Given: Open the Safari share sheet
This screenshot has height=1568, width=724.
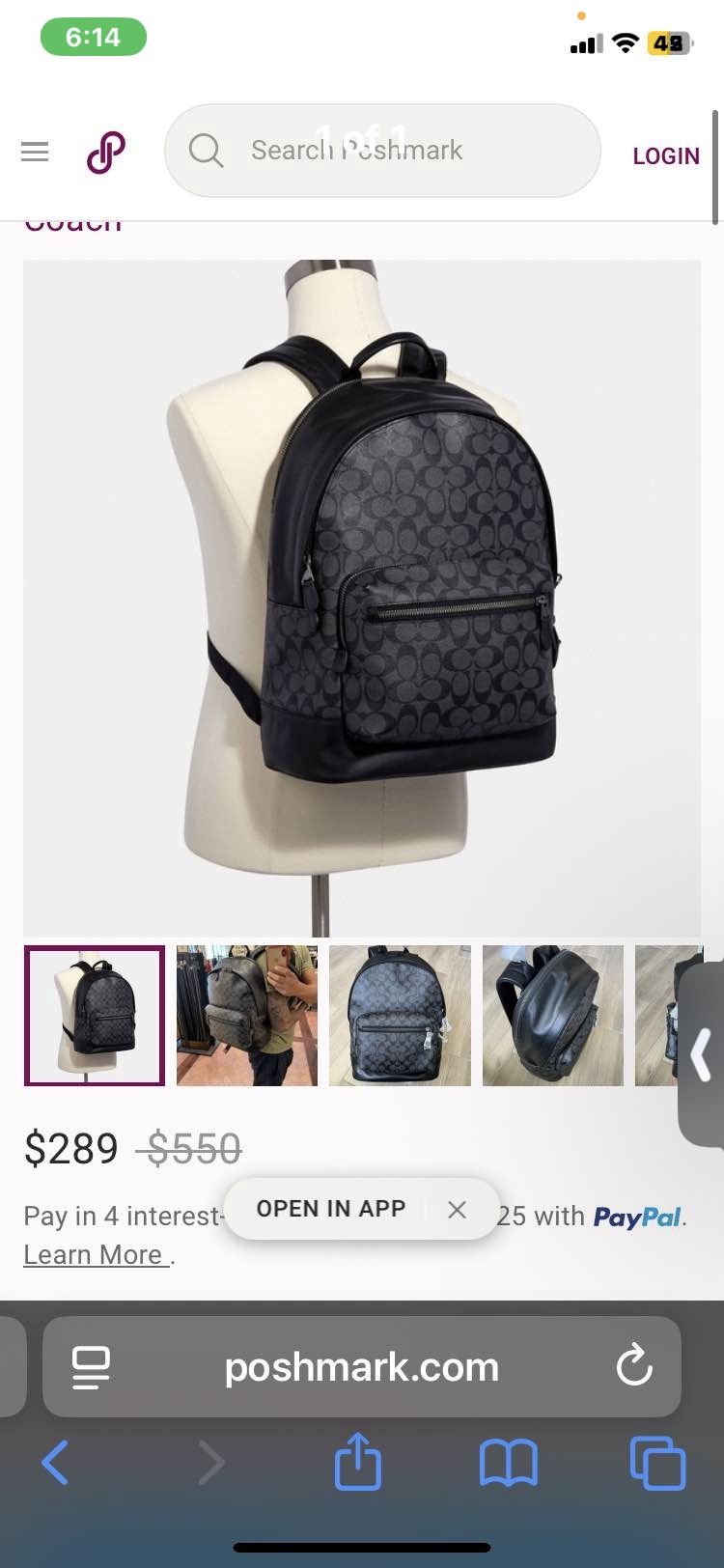Looking at the screenshot, I should tap(357, 1462).
